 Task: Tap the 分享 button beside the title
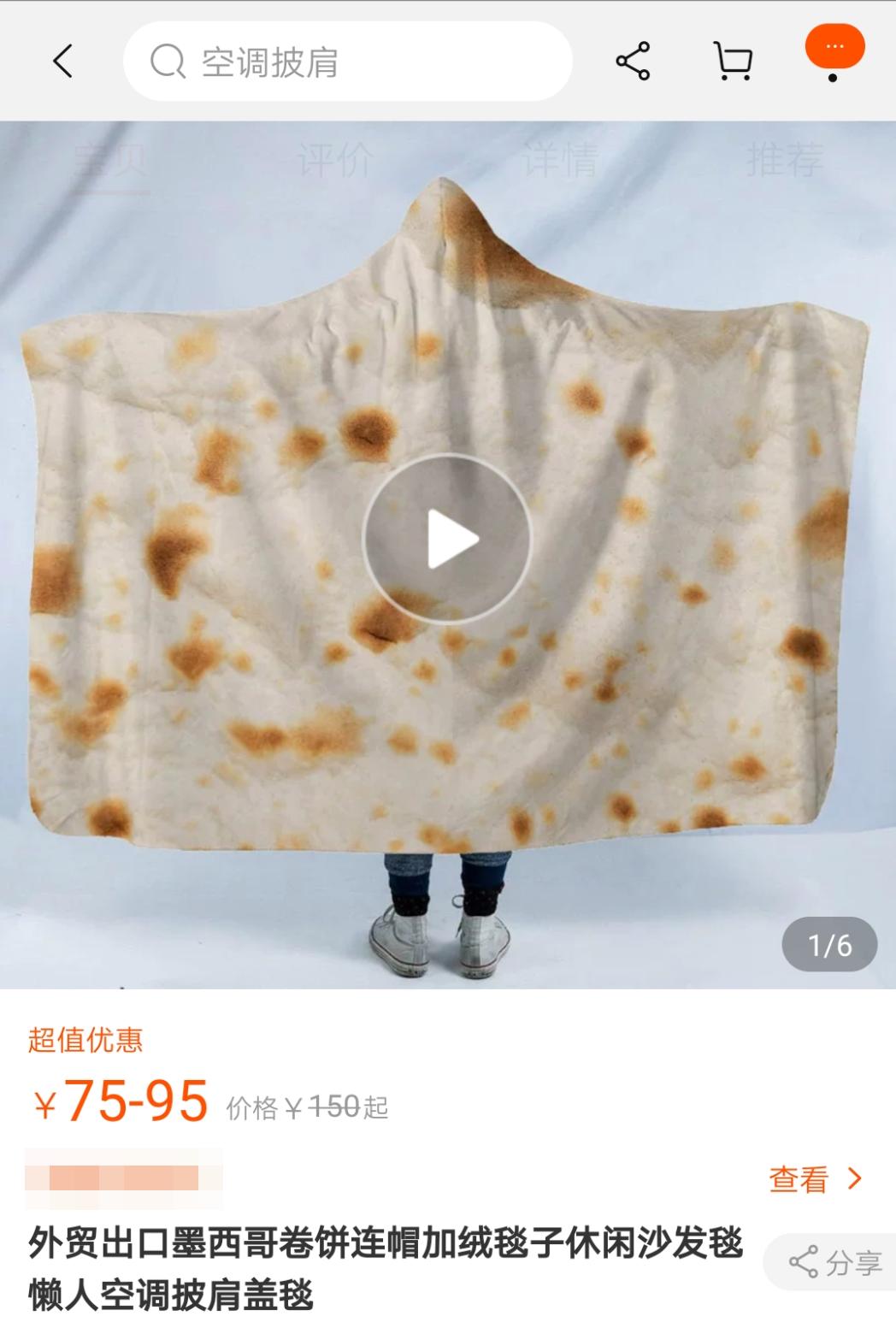click(x=834, y=1262)
